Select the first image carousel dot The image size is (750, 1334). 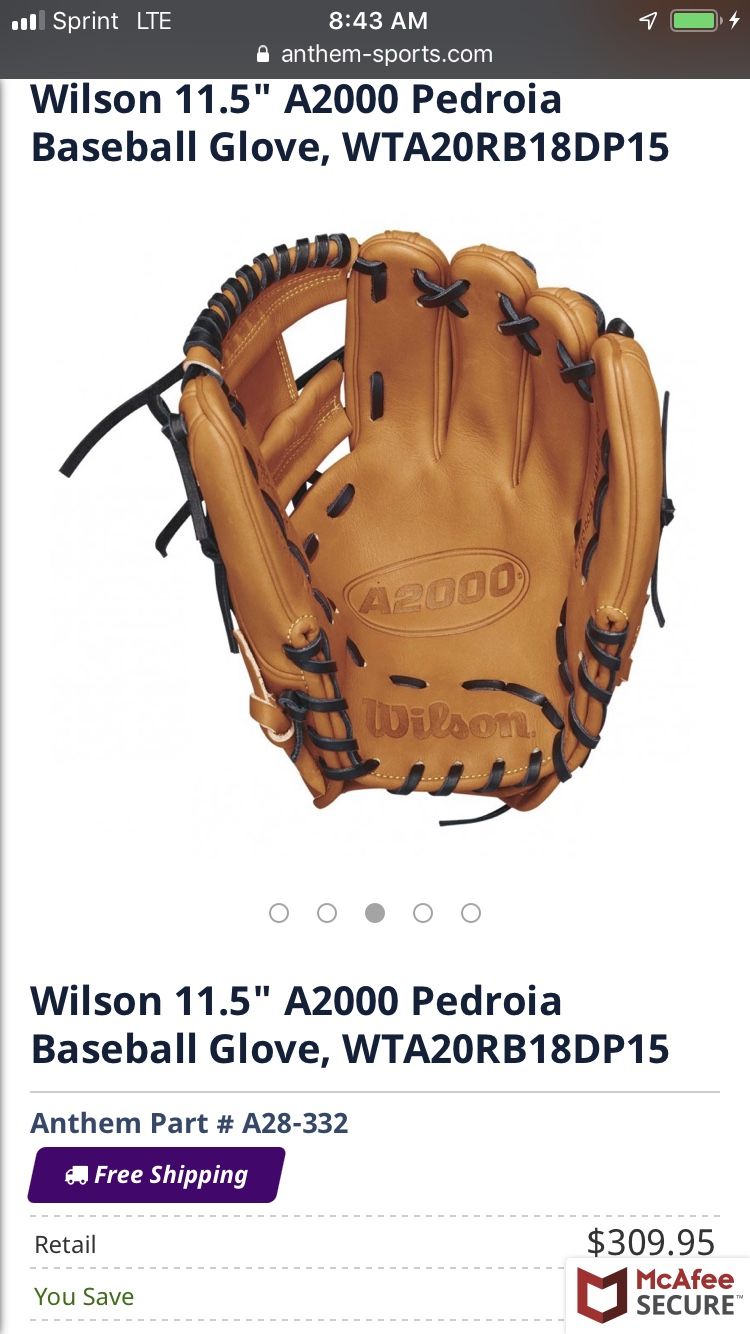coord(279,913)
